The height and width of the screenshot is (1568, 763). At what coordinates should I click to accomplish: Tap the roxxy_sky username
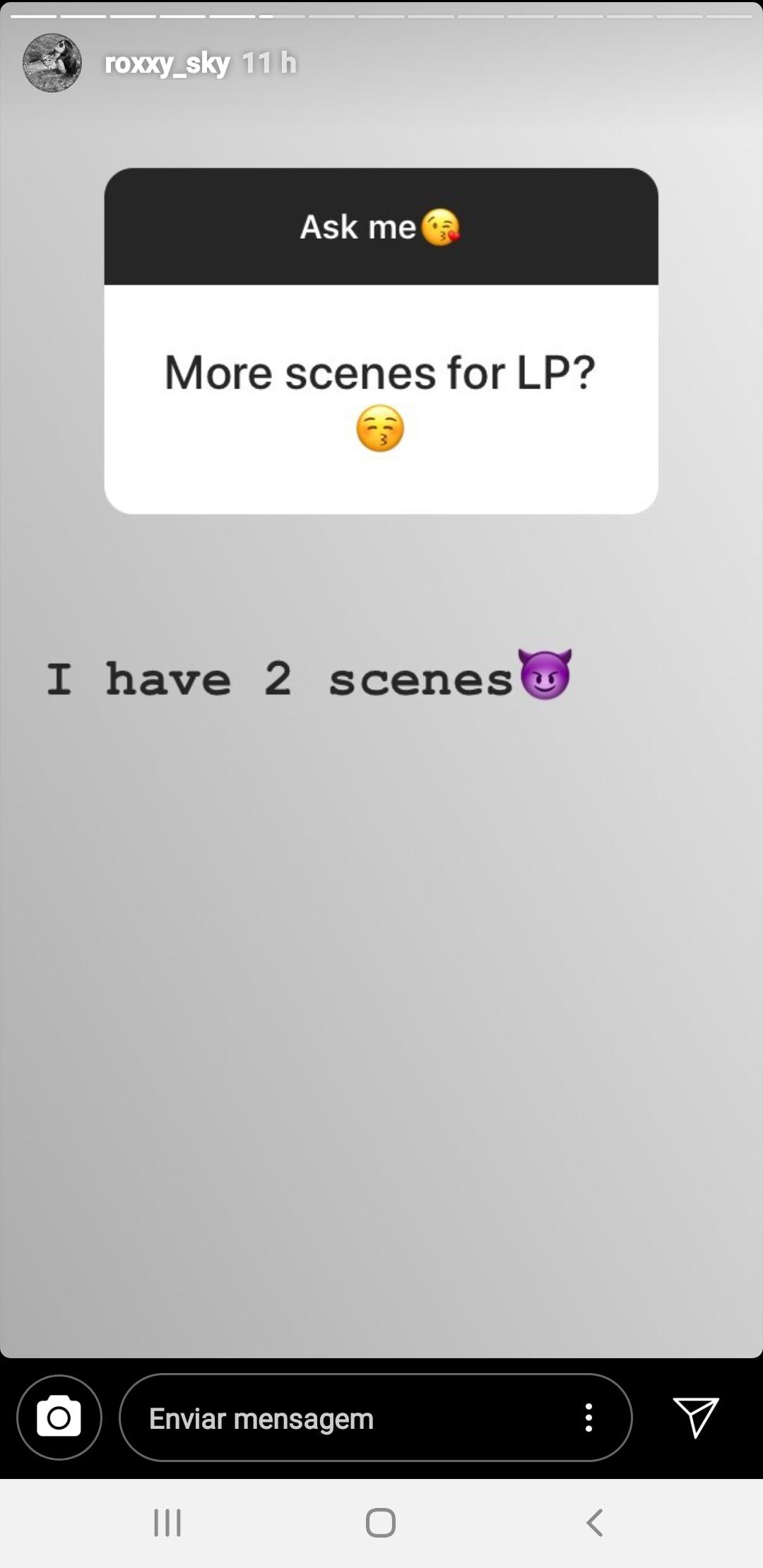[x=167, y=64]
